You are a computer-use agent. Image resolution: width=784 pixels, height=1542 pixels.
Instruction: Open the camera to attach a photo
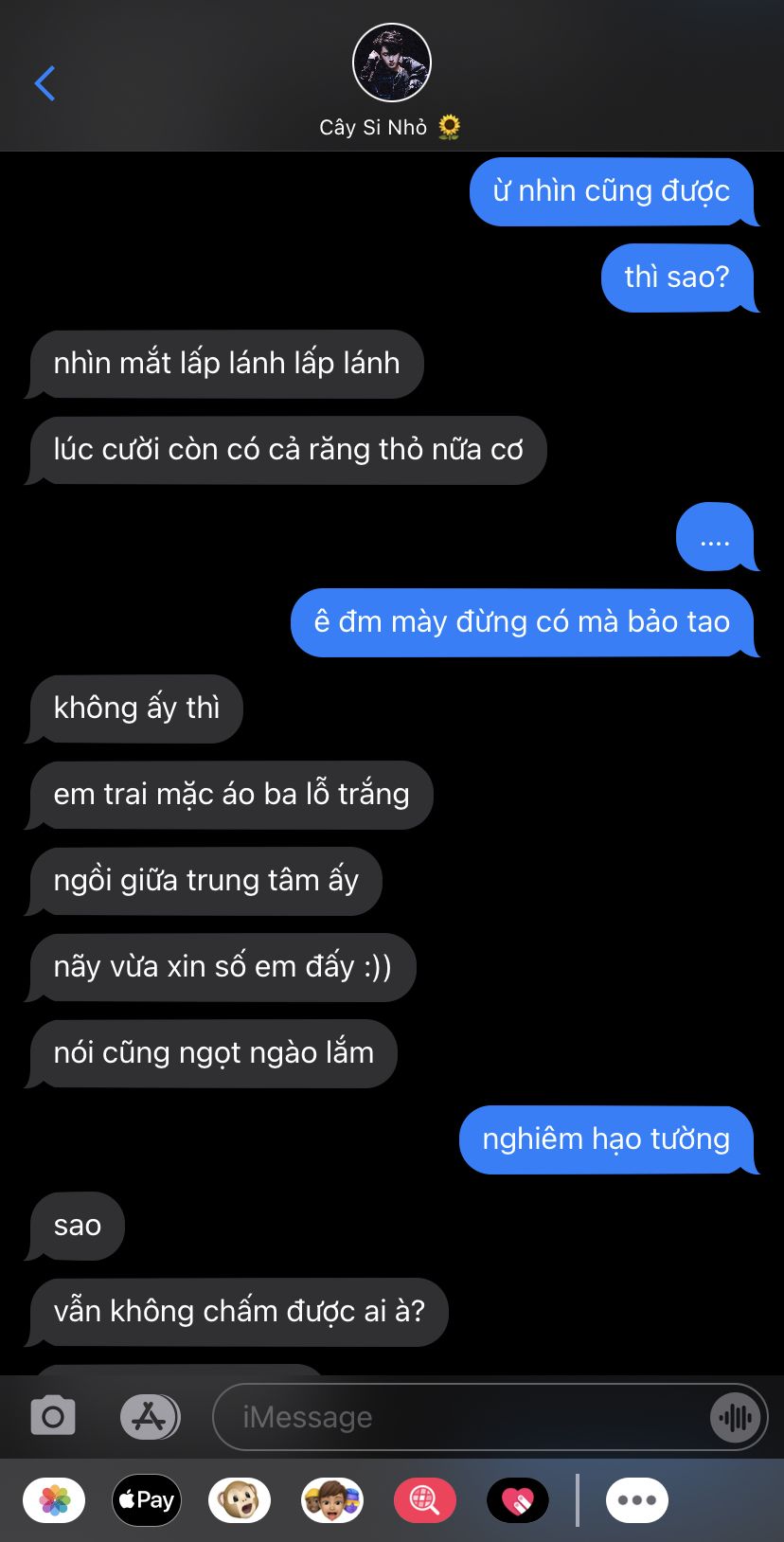click(x=53, y=1417)
